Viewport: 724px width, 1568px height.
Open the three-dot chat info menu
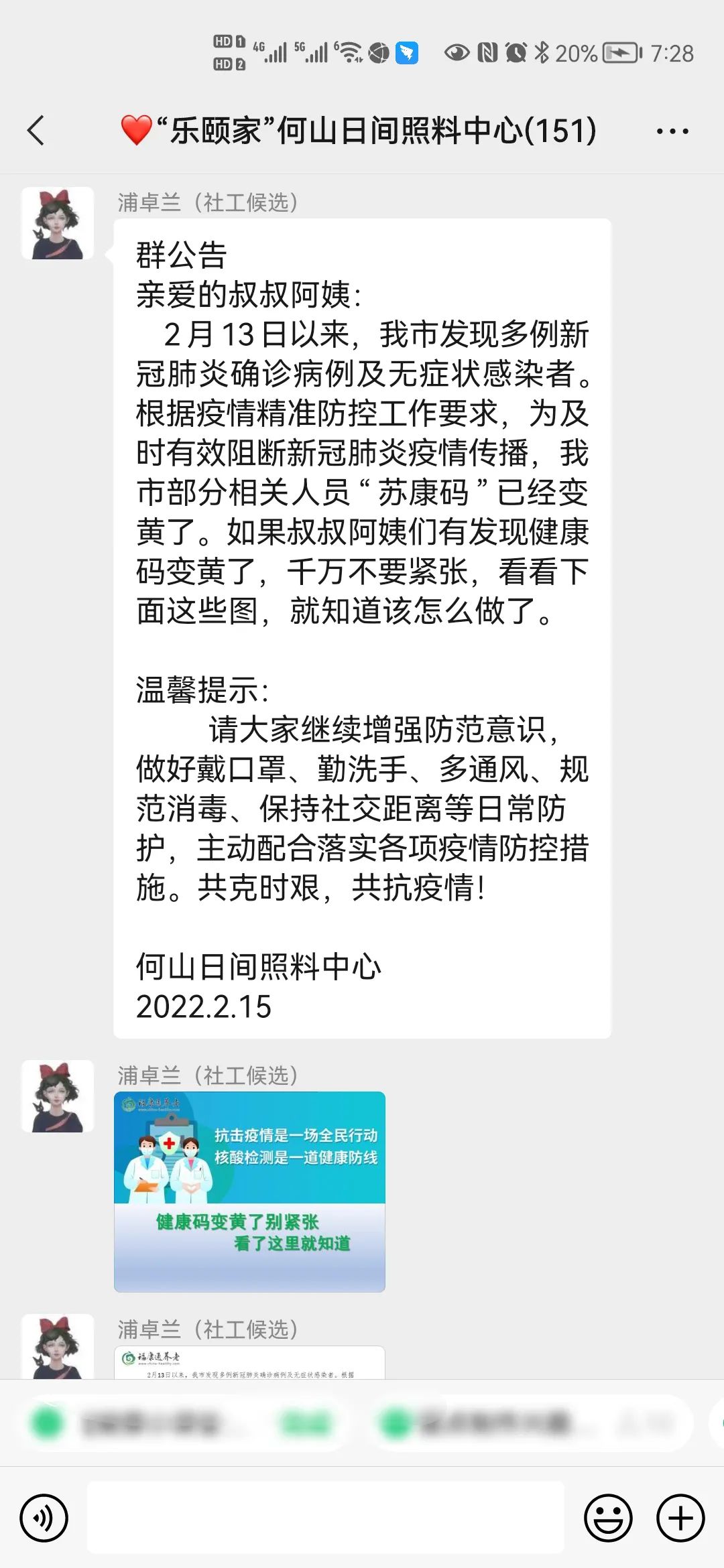(x=672, y=131)
